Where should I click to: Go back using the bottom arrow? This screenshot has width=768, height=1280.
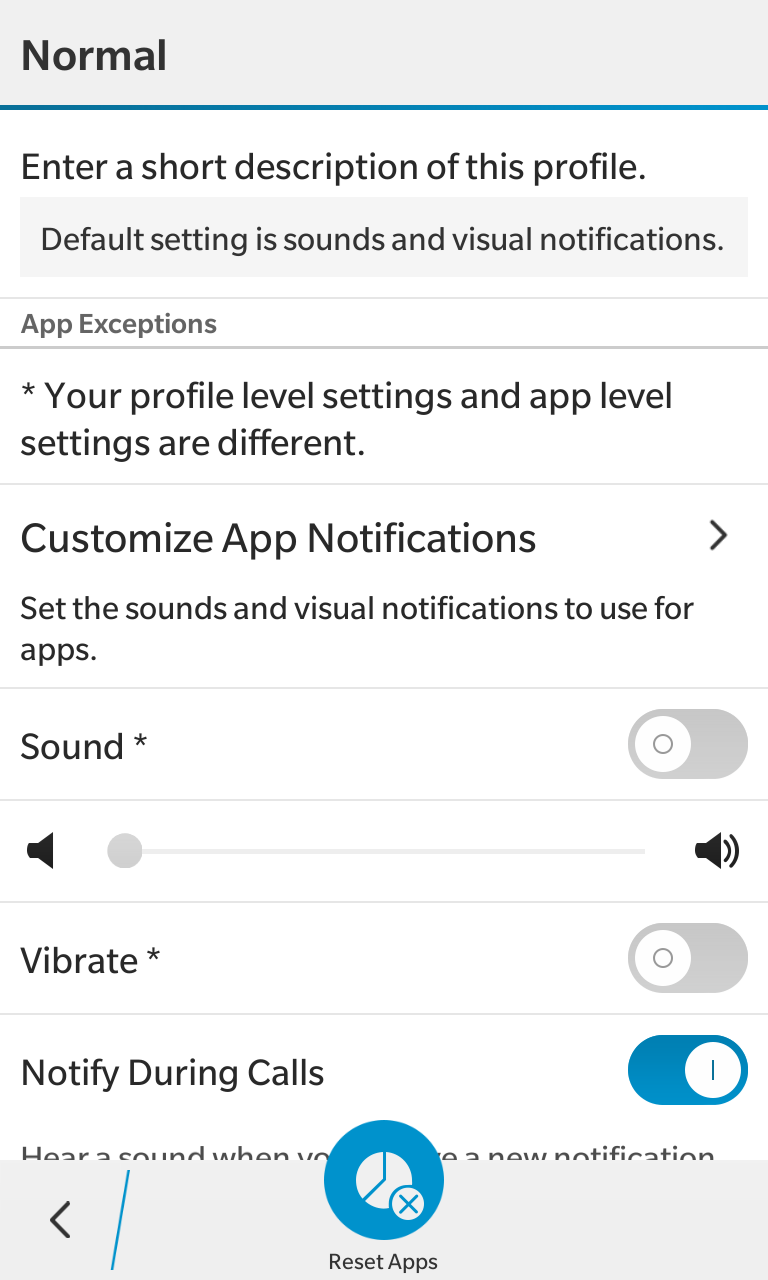click(61, 1219)
